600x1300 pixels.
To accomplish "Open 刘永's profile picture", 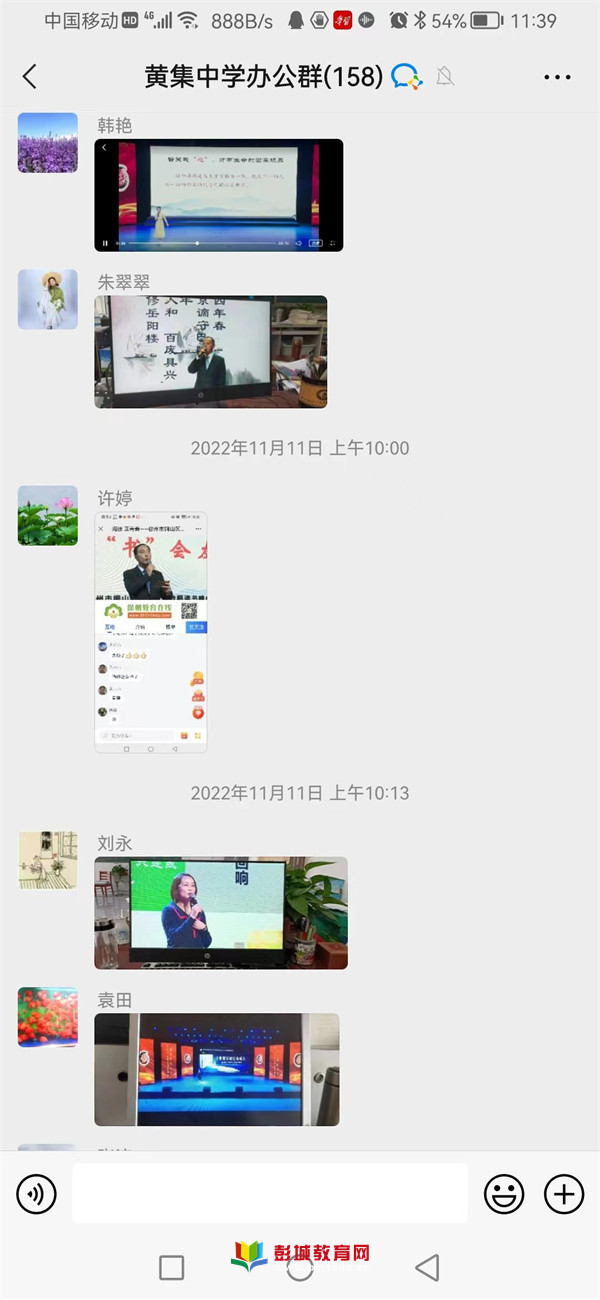I will tap(48, 860).
